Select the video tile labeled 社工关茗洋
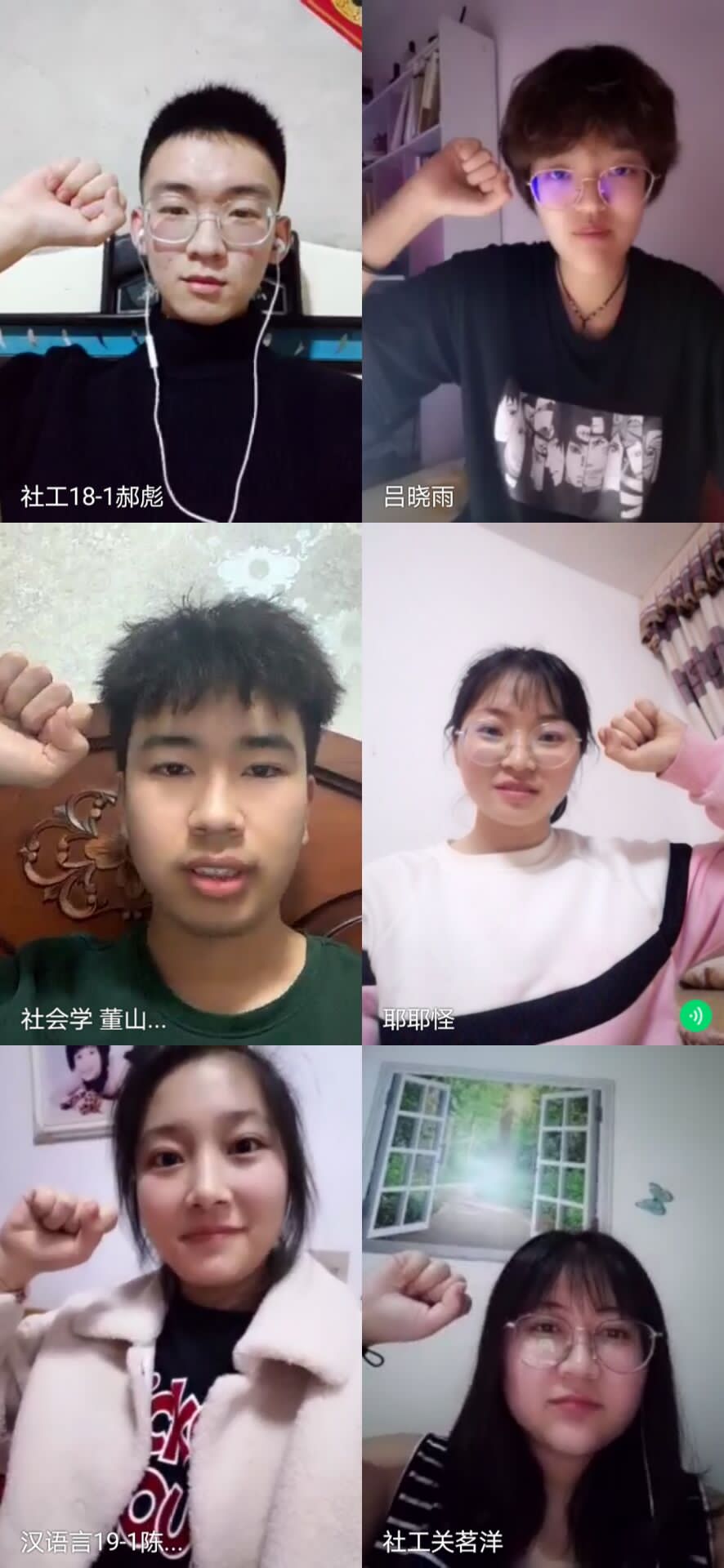Viewport: 724px width, 1568px height. point(543,1307)
